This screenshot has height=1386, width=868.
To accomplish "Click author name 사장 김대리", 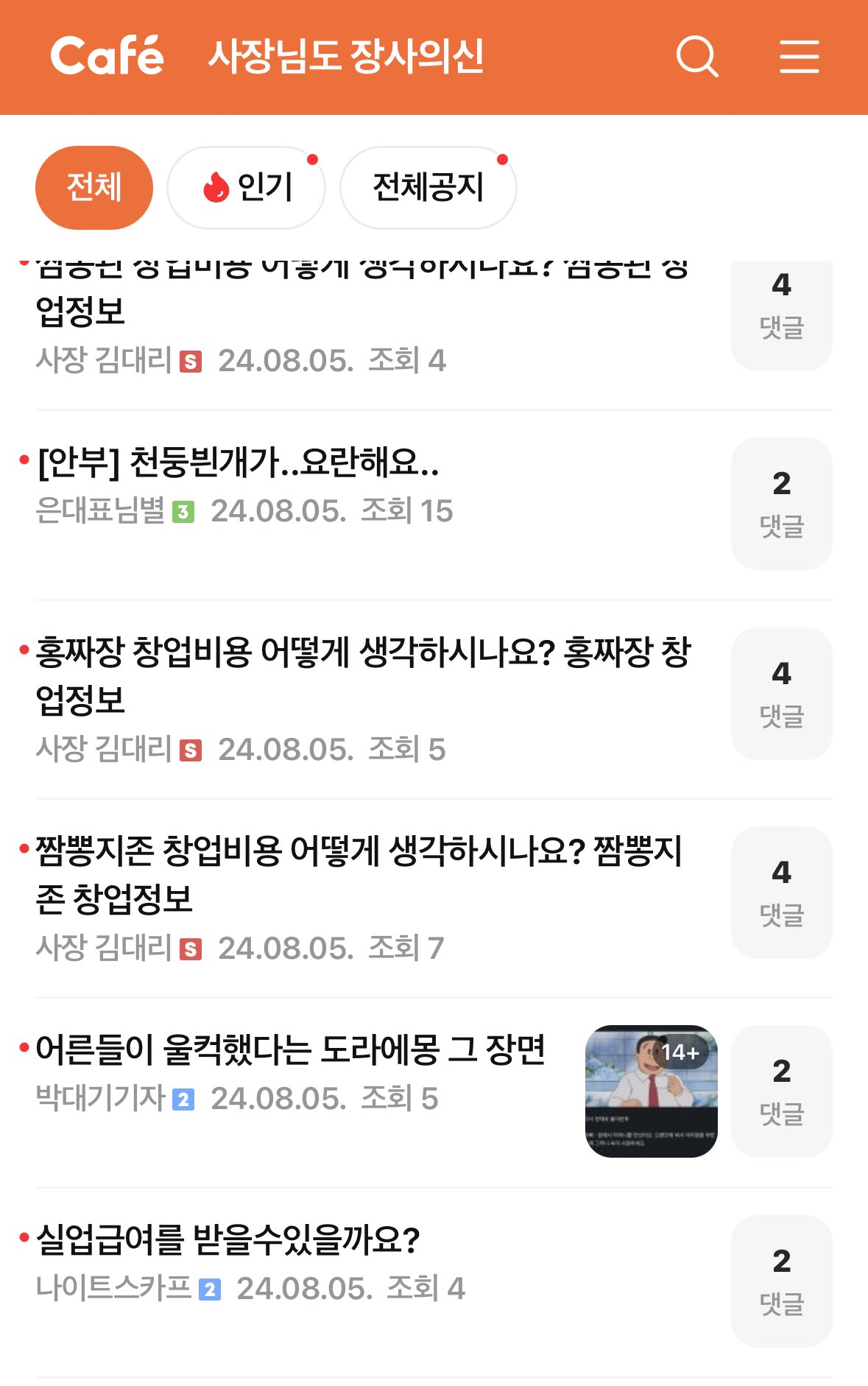I will 103,751.
